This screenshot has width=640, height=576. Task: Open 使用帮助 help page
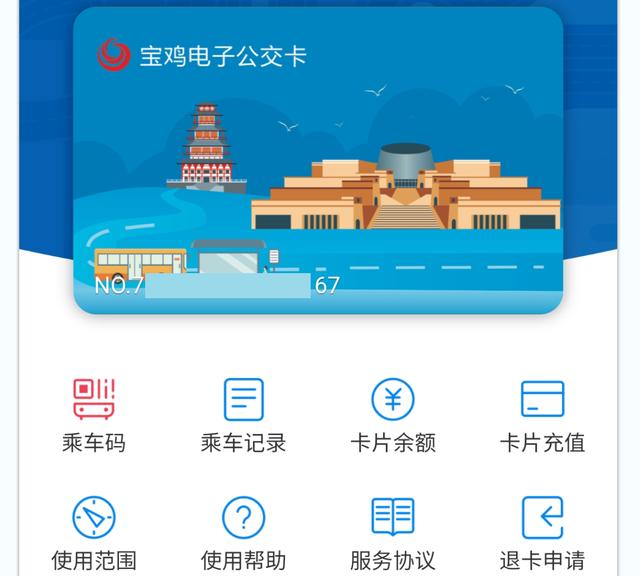point(243,531)
